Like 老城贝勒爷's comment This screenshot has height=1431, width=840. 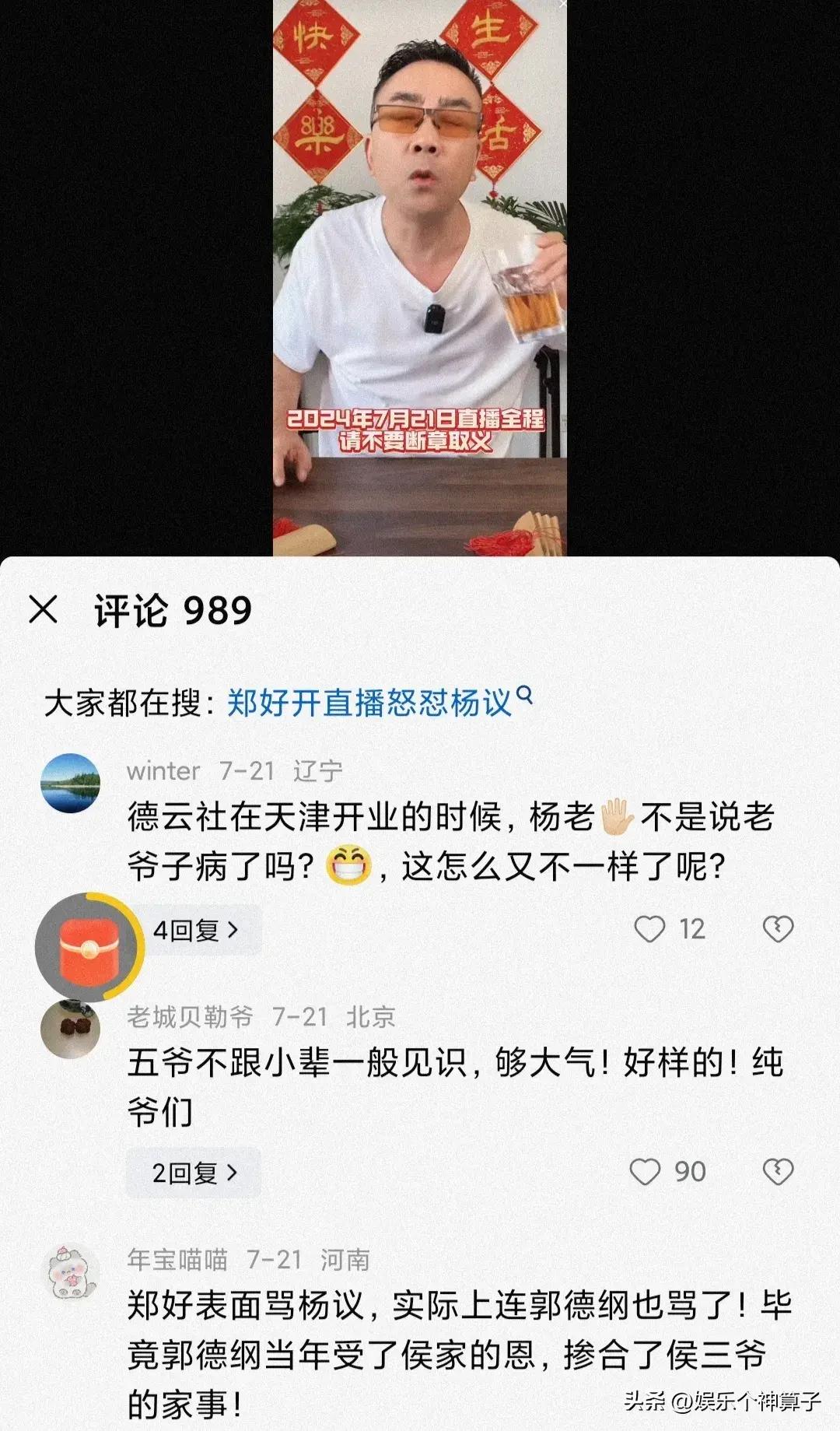(x=646, y=1172)
